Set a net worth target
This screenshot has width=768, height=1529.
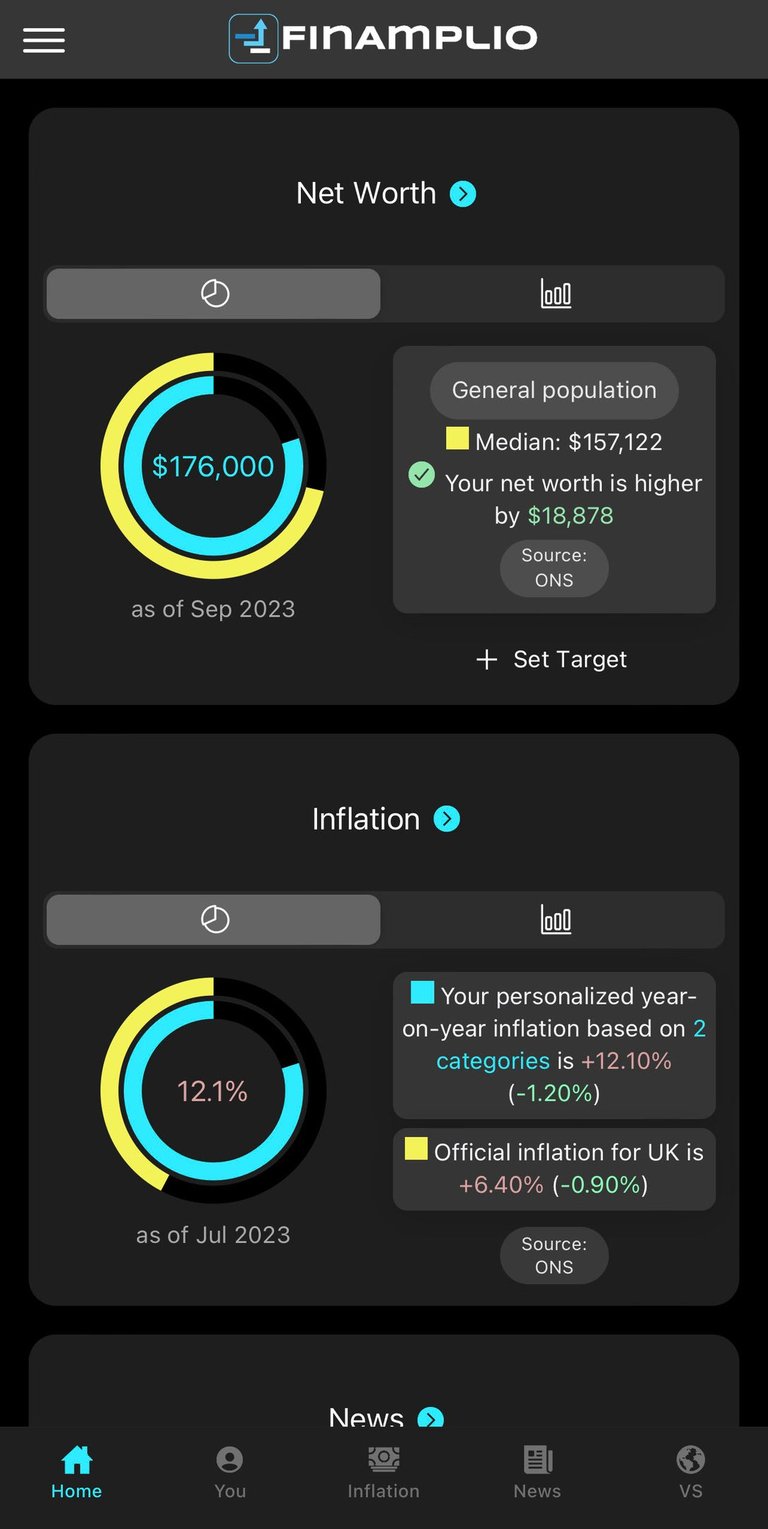[x=552, y=659]
